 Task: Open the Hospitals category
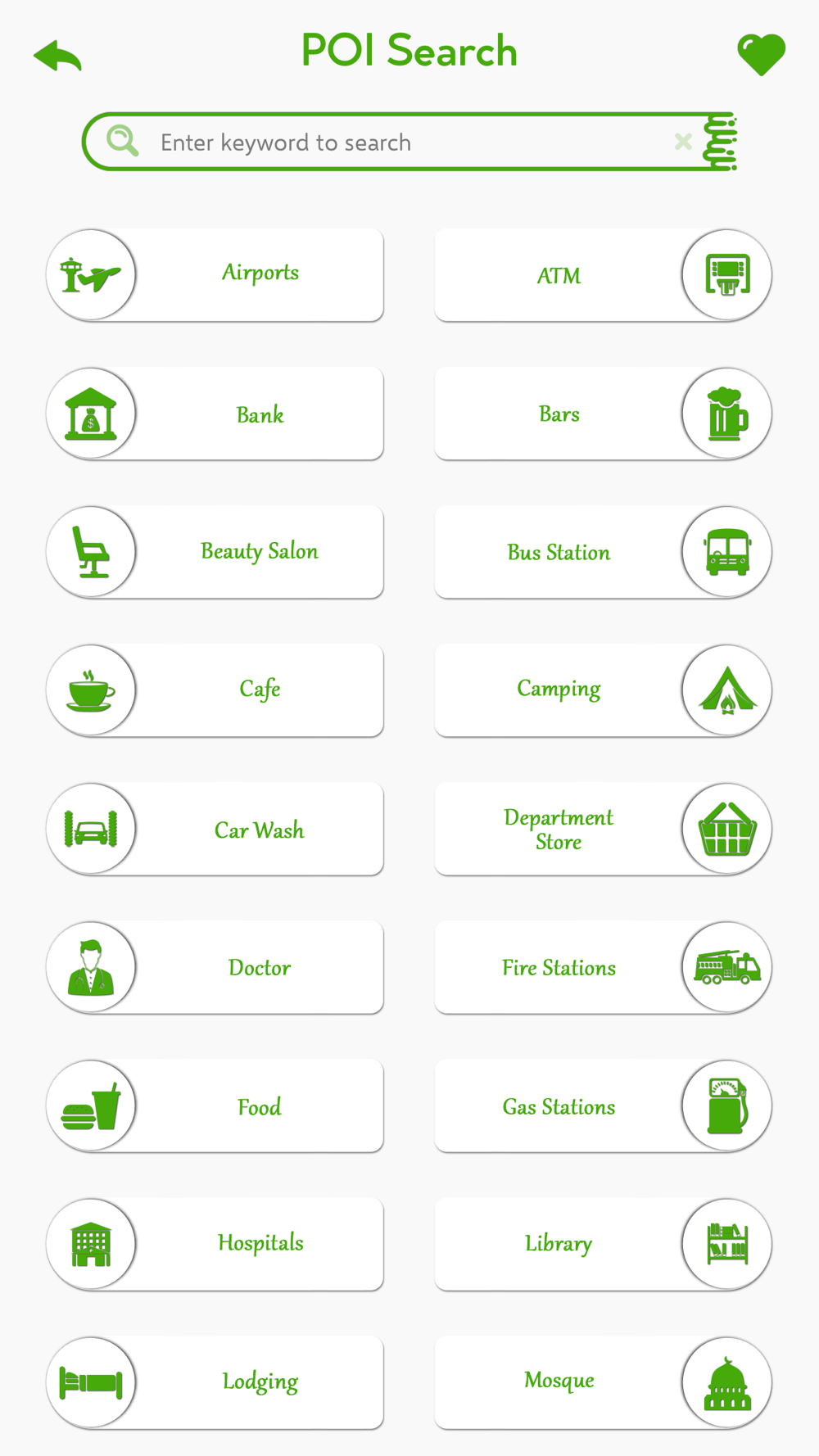pos(215,1244)
